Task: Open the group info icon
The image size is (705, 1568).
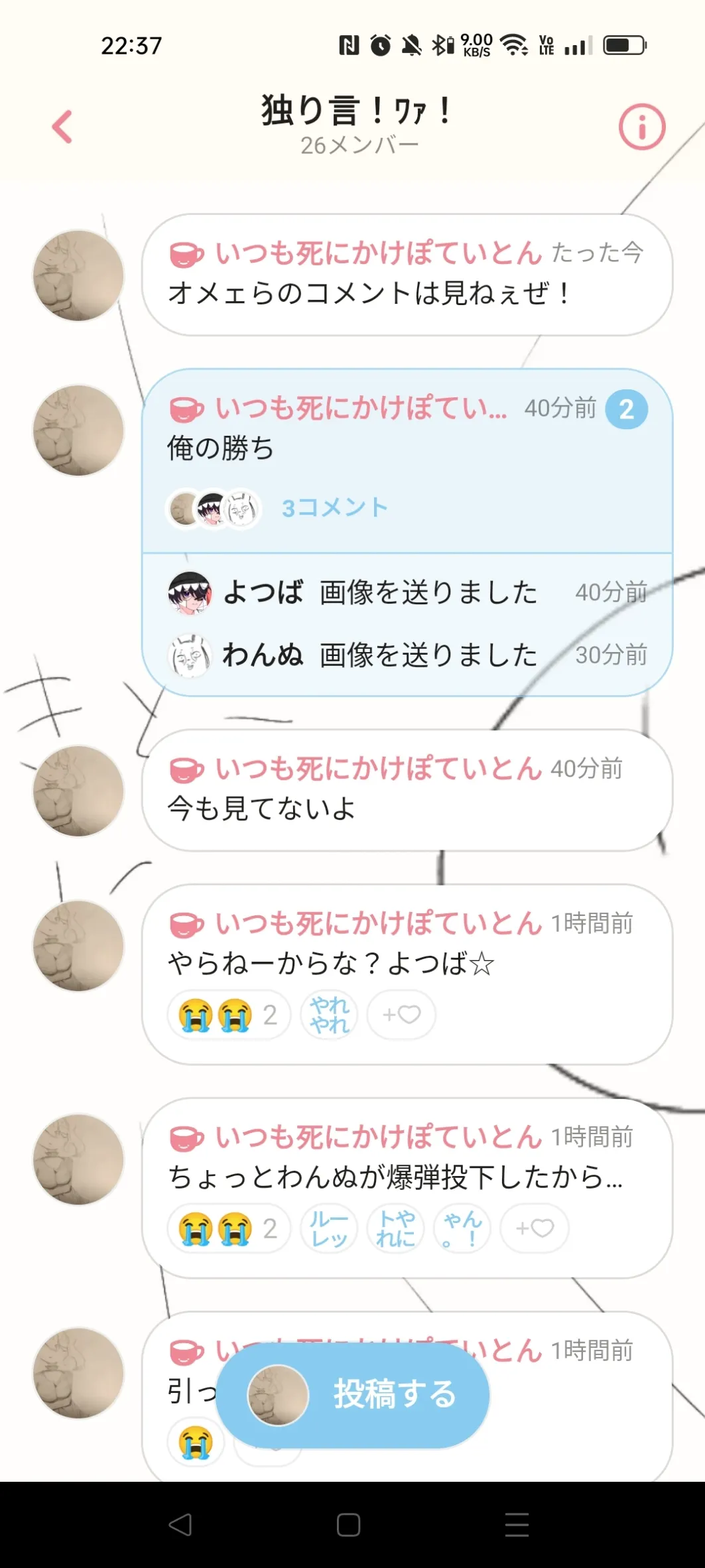Action: (641, 127)
